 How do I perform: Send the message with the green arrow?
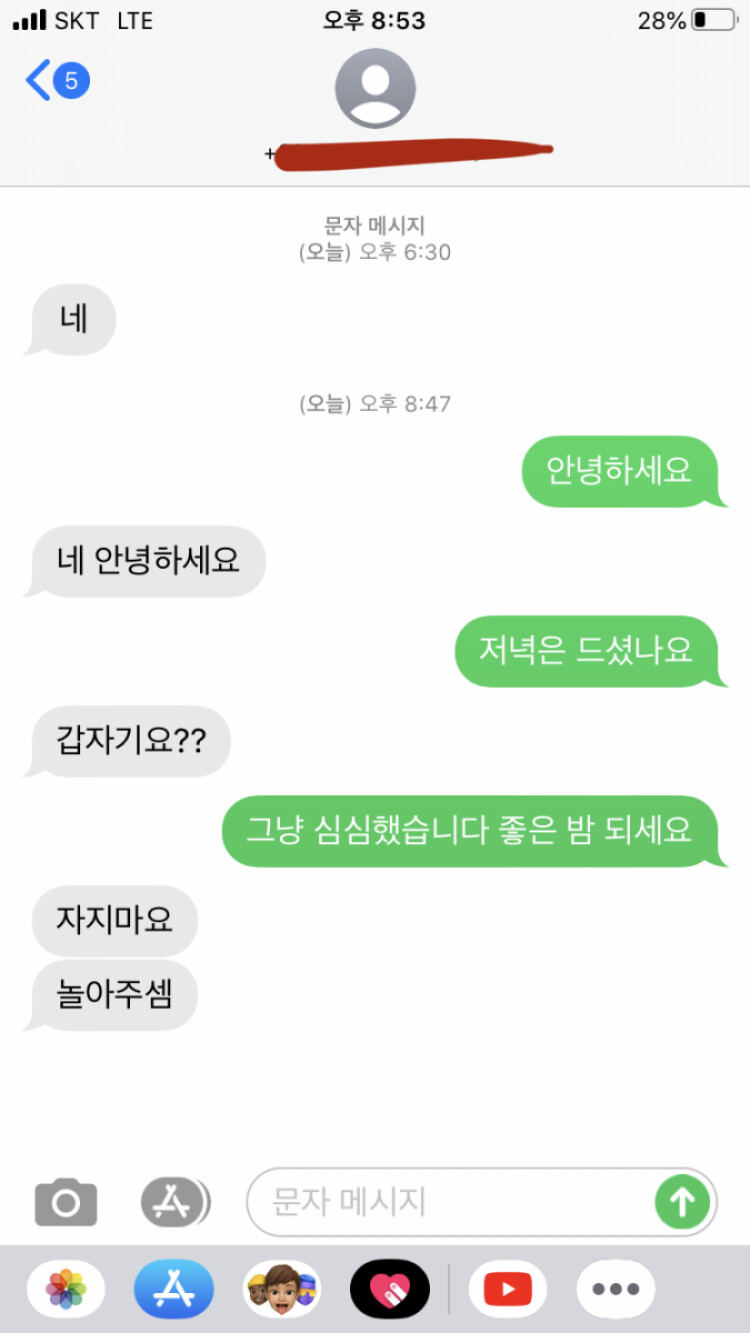[682, 1201]
